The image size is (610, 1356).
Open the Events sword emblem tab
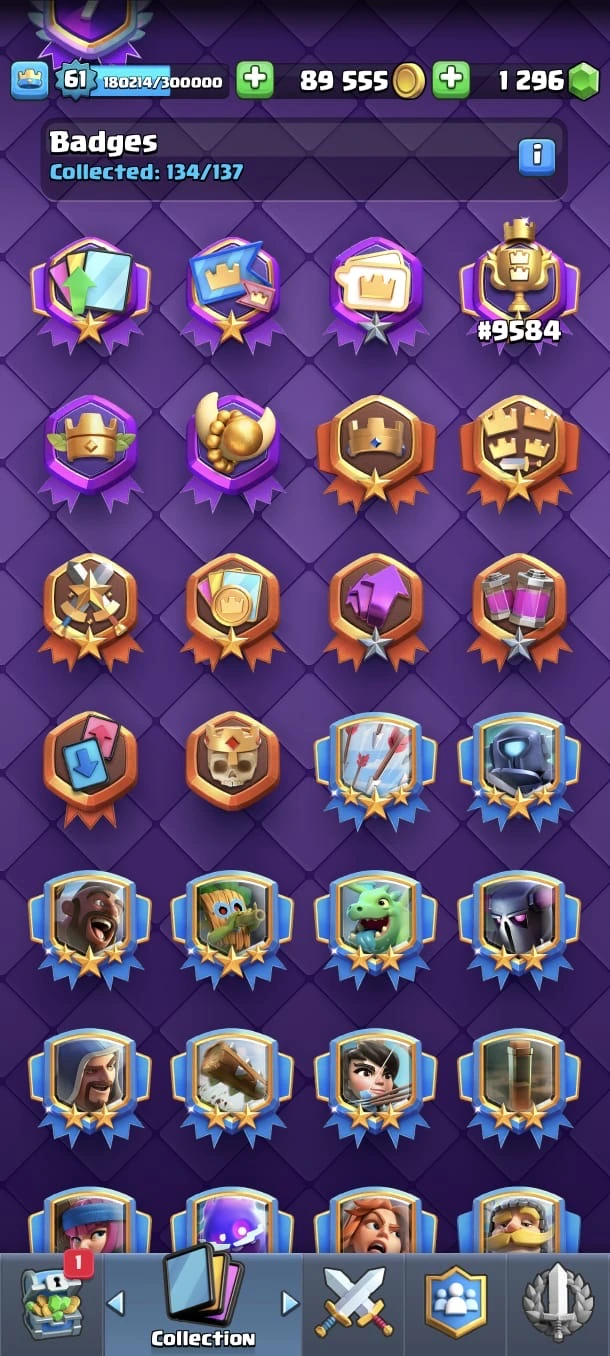558,1301
